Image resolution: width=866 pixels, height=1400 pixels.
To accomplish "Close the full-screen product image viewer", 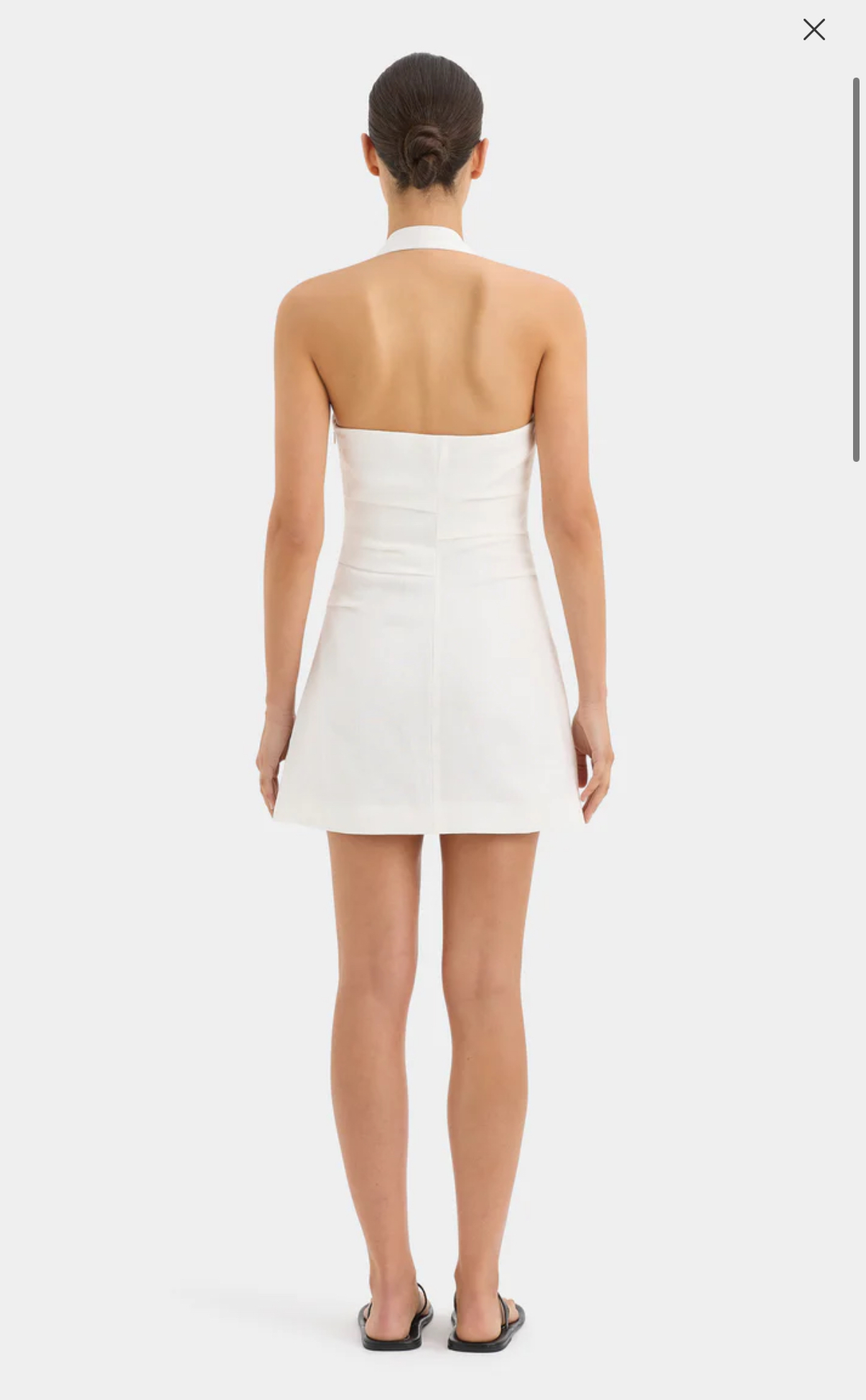I will (x=814, y=29).
